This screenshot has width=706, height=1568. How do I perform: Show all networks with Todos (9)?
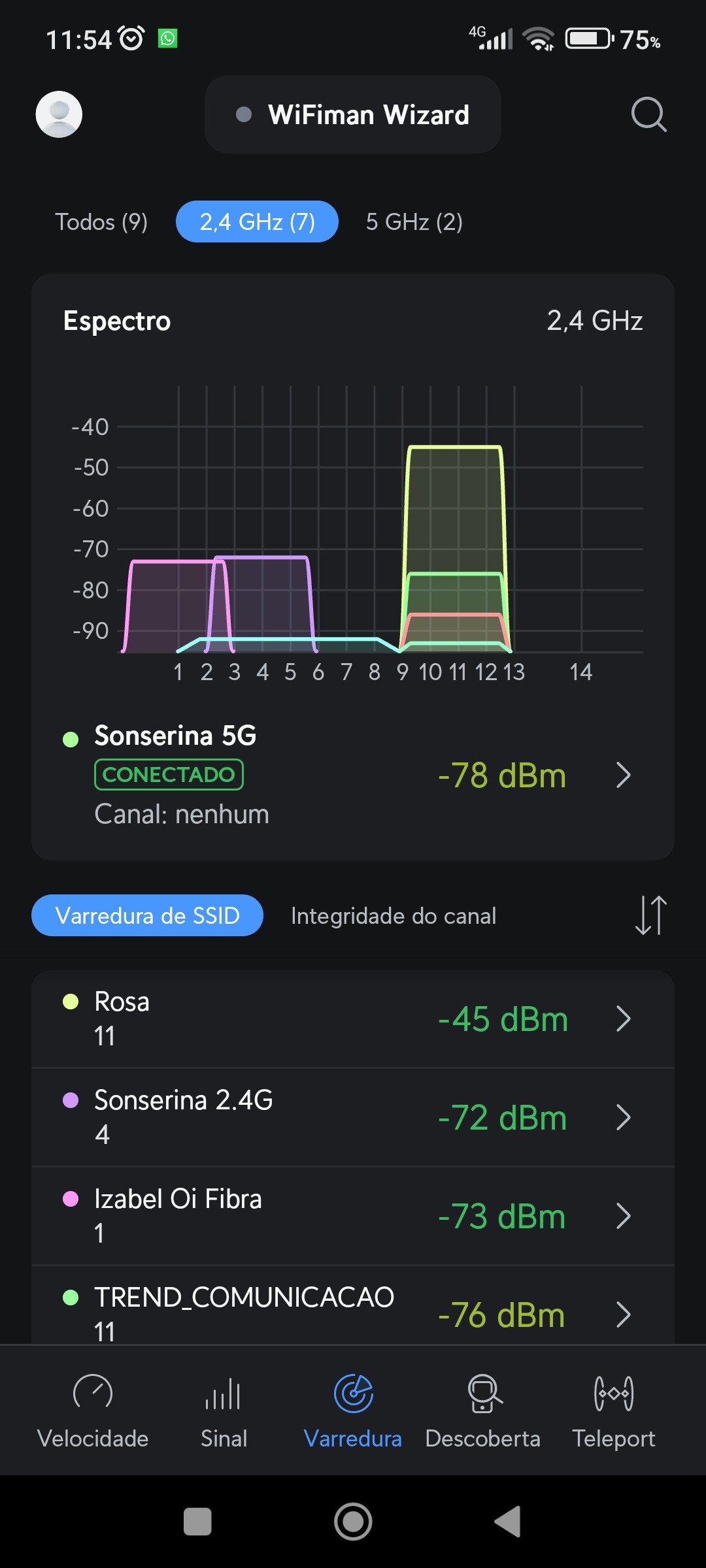pos(101,222)
